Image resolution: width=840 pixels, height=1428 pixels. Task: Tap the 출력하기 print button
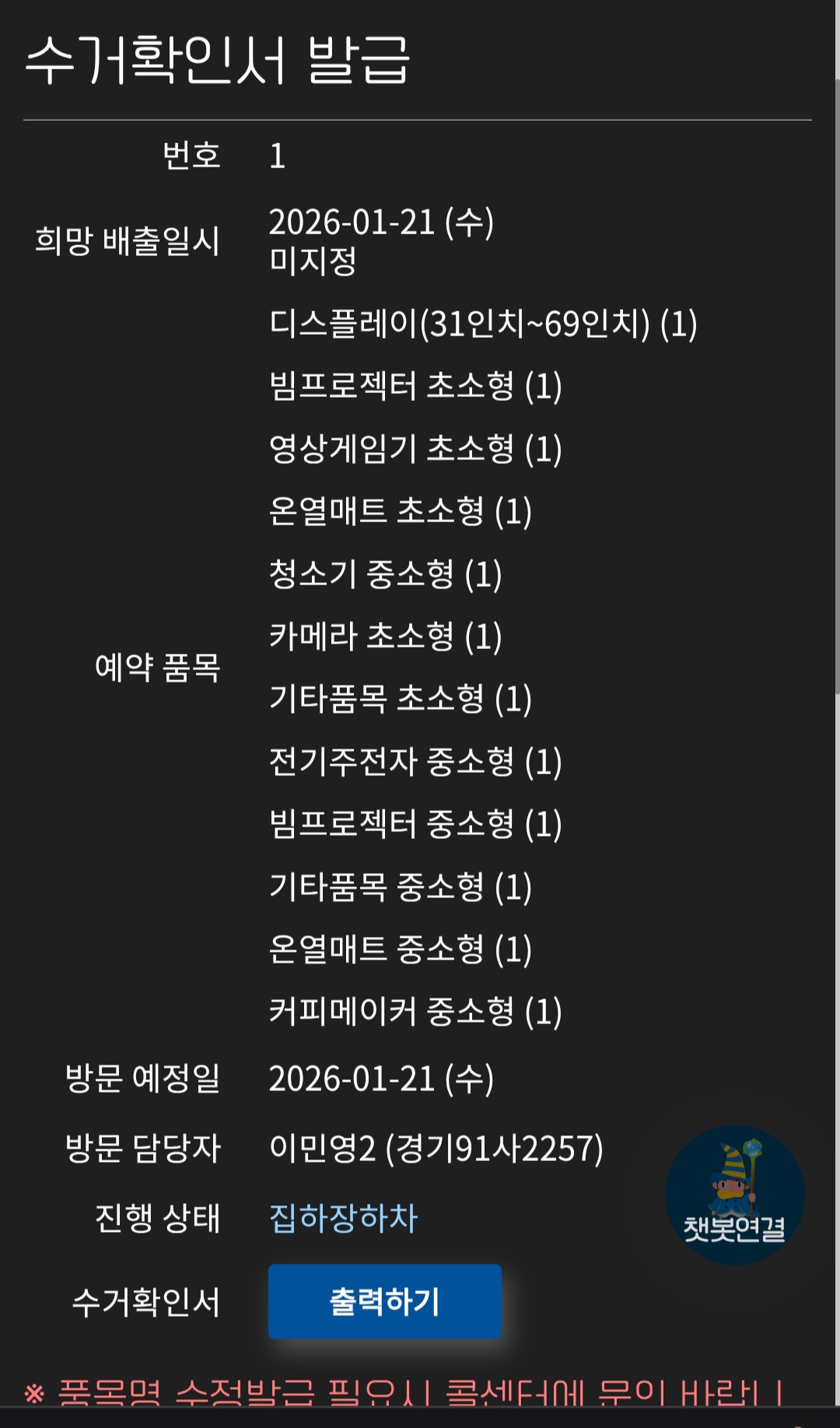point(384,1301)
